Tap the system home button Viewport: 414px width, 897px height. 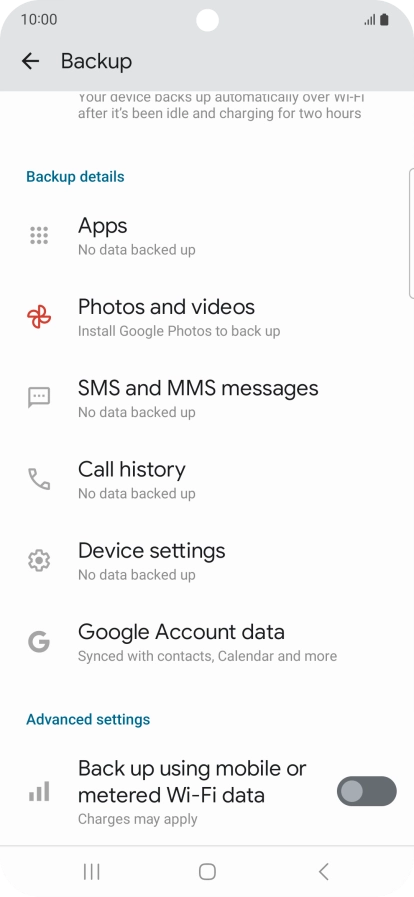pyautogui.click(x=207, y=872)
